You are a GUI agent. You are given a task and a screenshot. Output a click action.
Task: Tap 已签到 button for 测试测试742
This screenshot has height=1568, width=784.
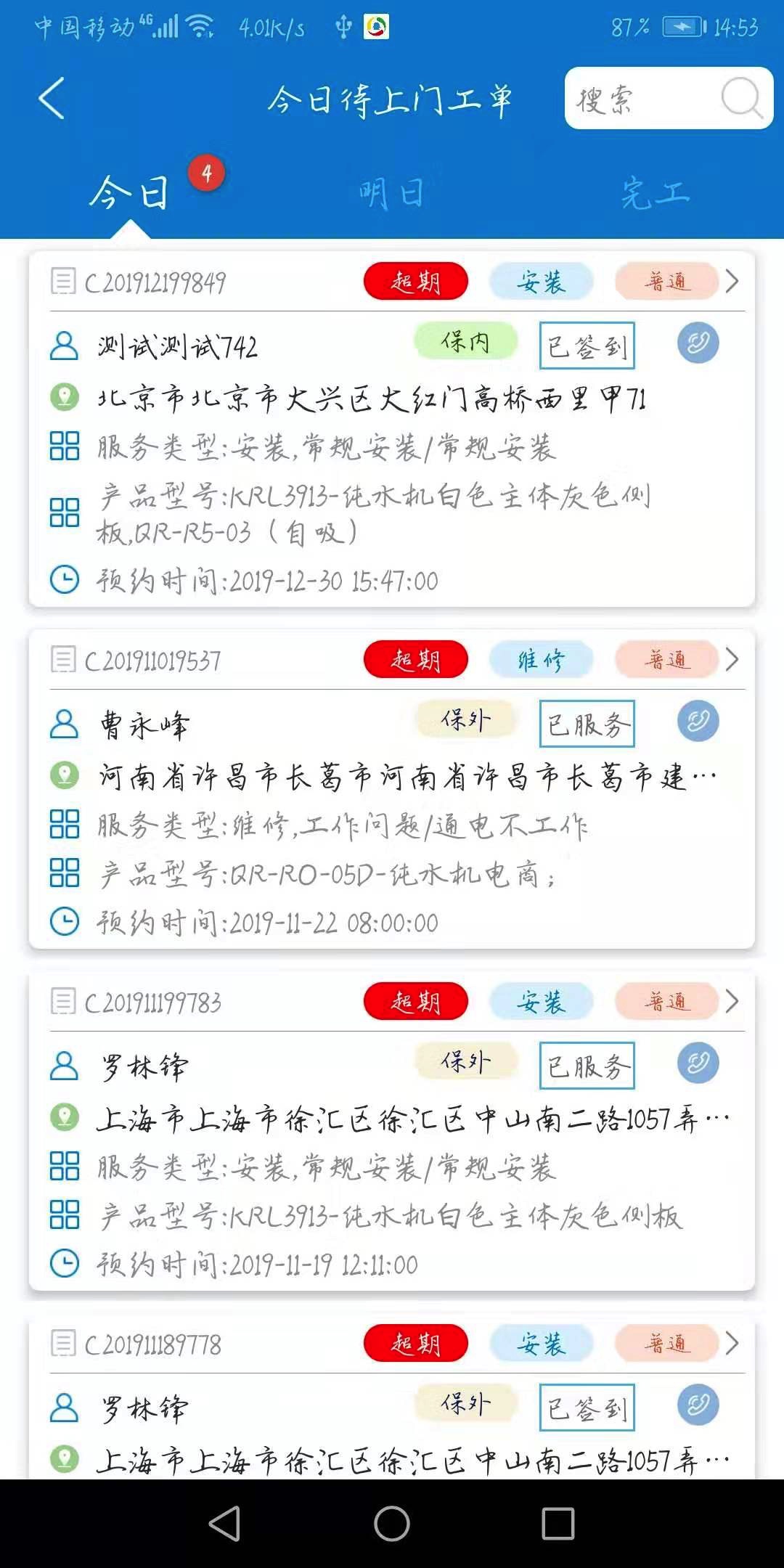pos(587,346)
